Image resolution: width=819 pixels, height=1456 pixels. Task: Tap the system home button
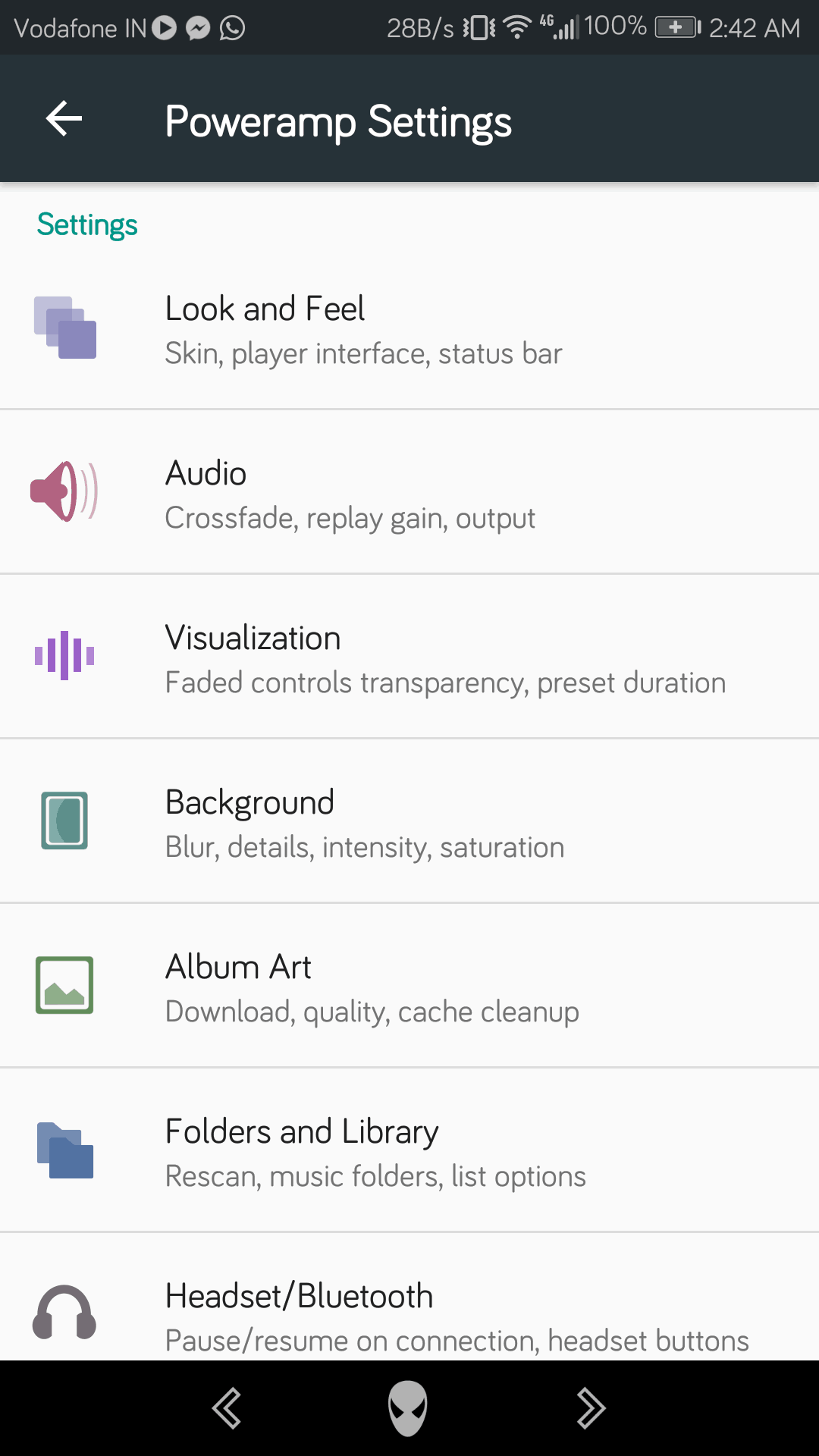click(x=408, y=1408)
